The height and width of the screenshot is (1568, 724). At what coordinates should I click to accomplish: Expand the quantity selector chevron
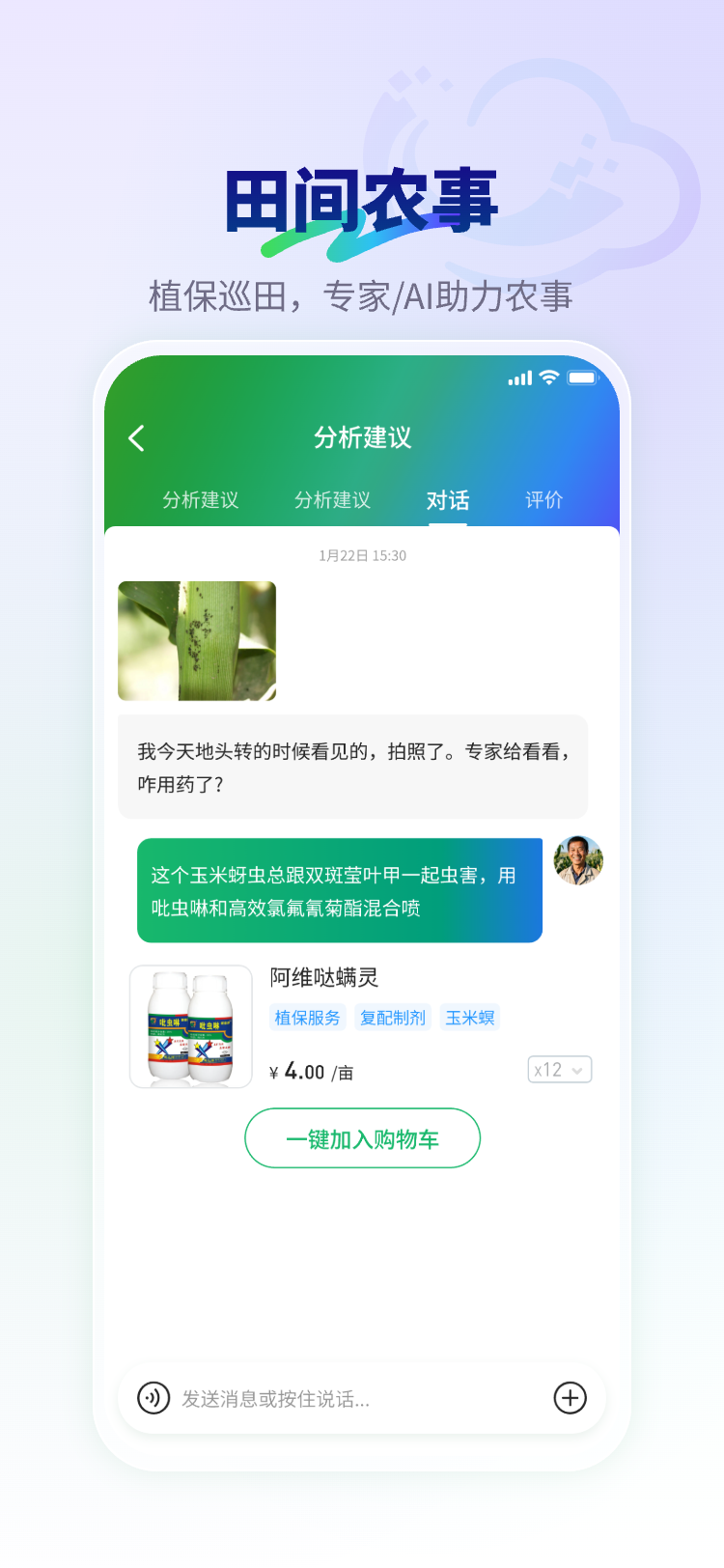[x=579, y=1069]
